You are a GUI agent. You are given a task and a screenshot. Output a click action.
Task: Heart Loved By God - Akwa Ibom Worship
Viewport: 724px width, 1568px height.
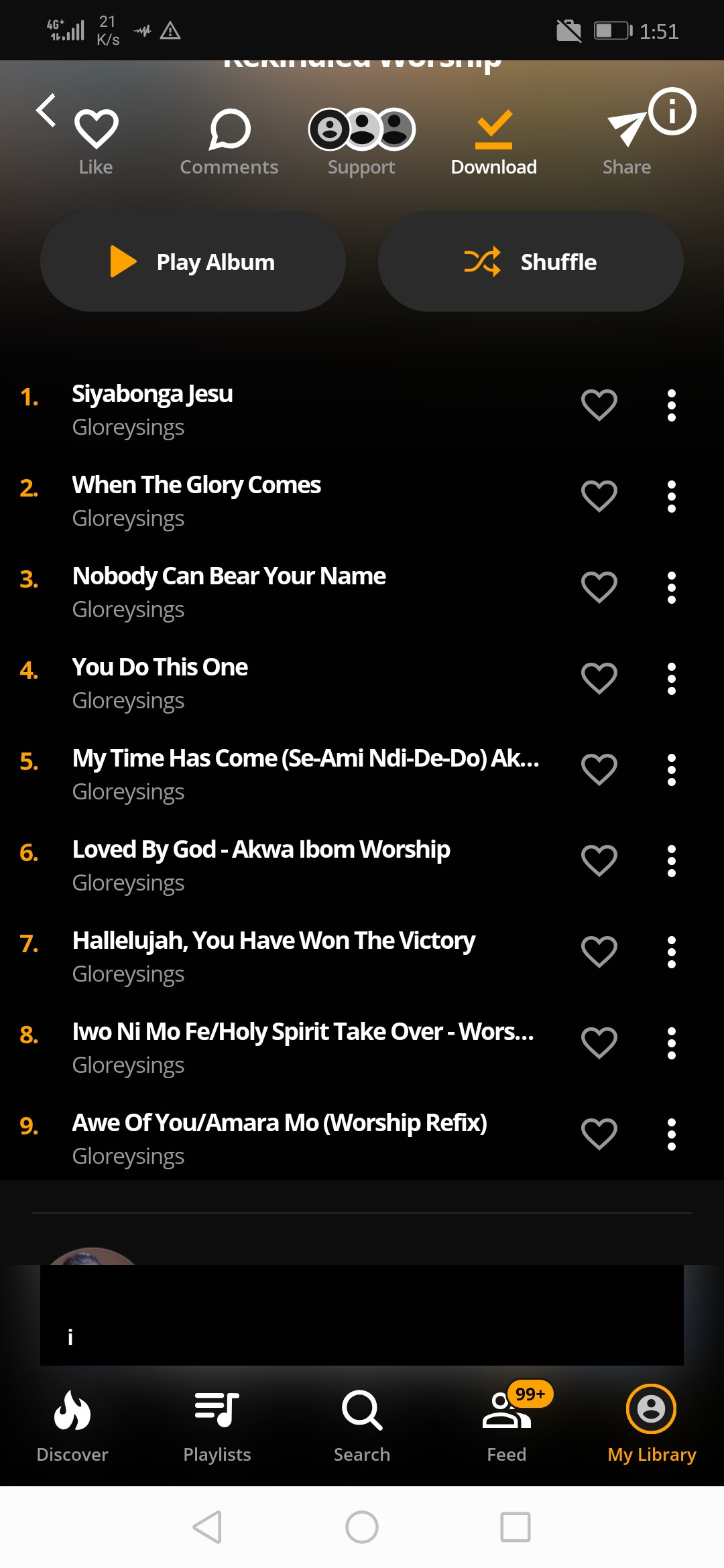point(599,861)
